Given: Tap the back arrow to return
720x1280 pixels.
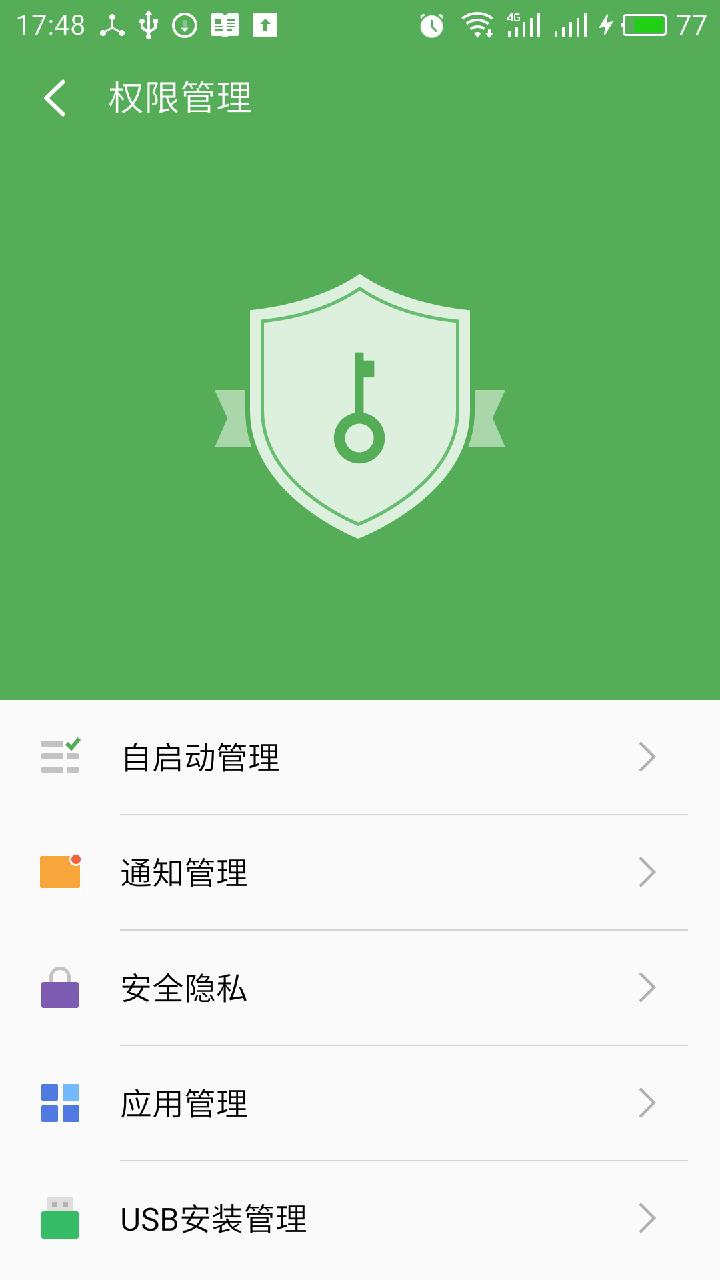Looking at the screenshot, I should point(52,99).
